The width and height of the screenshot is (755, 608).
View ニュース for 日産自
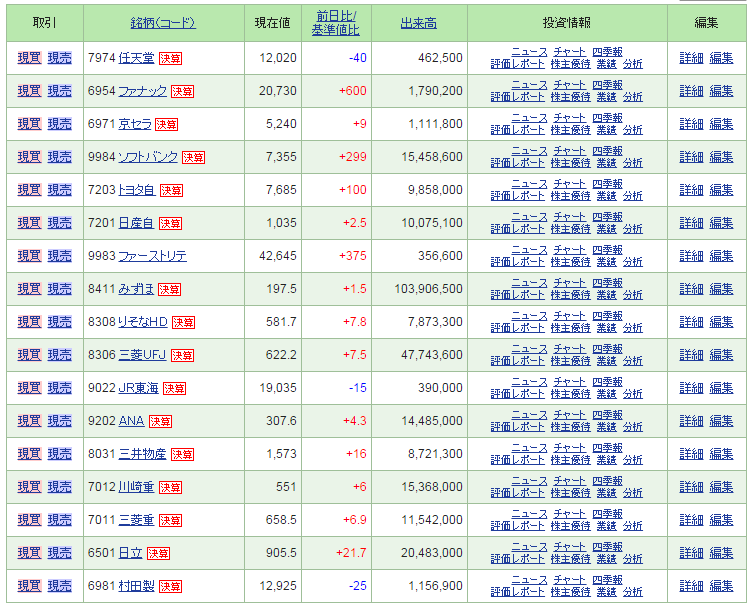coord(529,216)
